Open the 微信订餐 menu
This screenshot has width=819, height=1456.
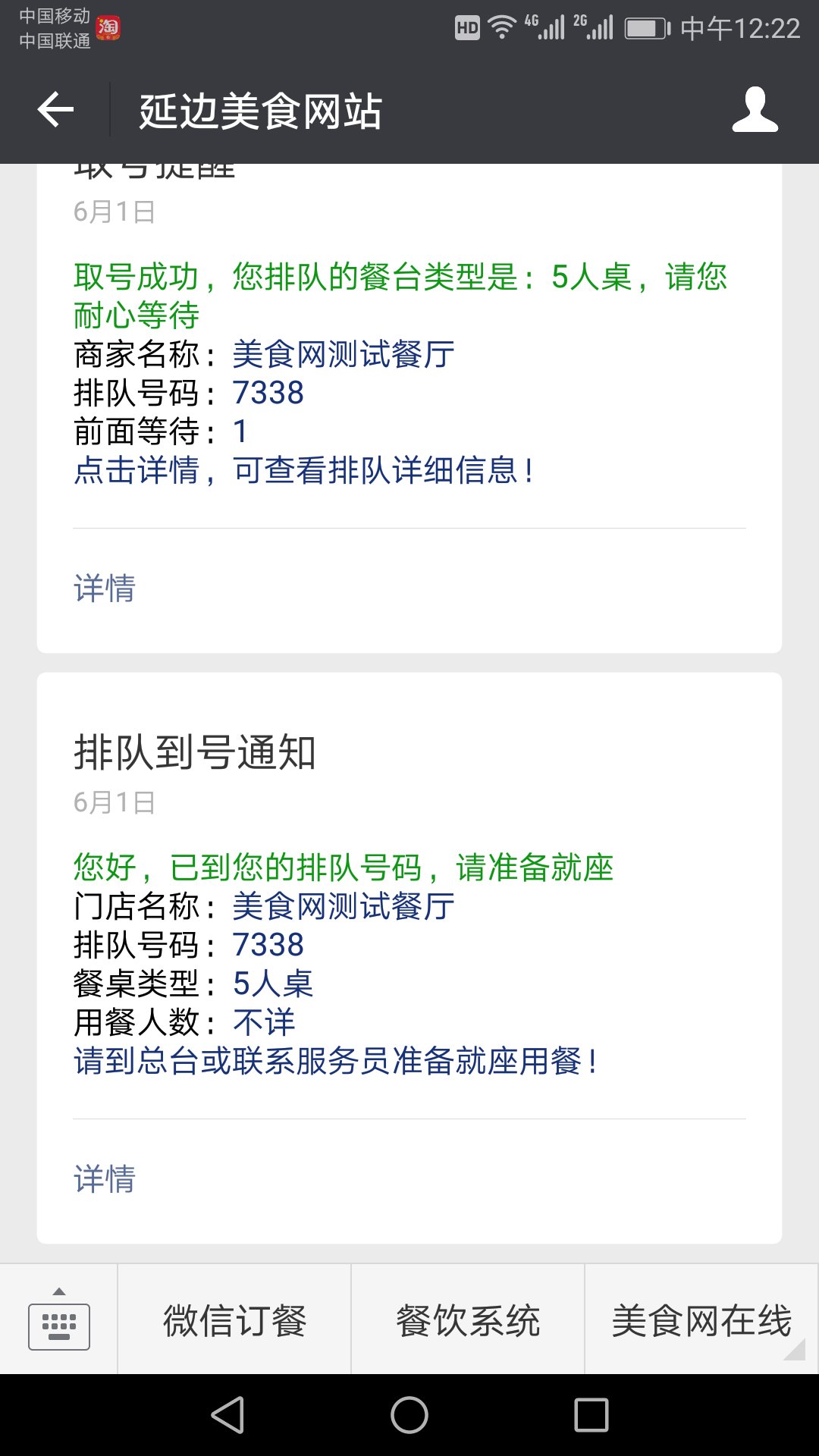click(234, 1319)
